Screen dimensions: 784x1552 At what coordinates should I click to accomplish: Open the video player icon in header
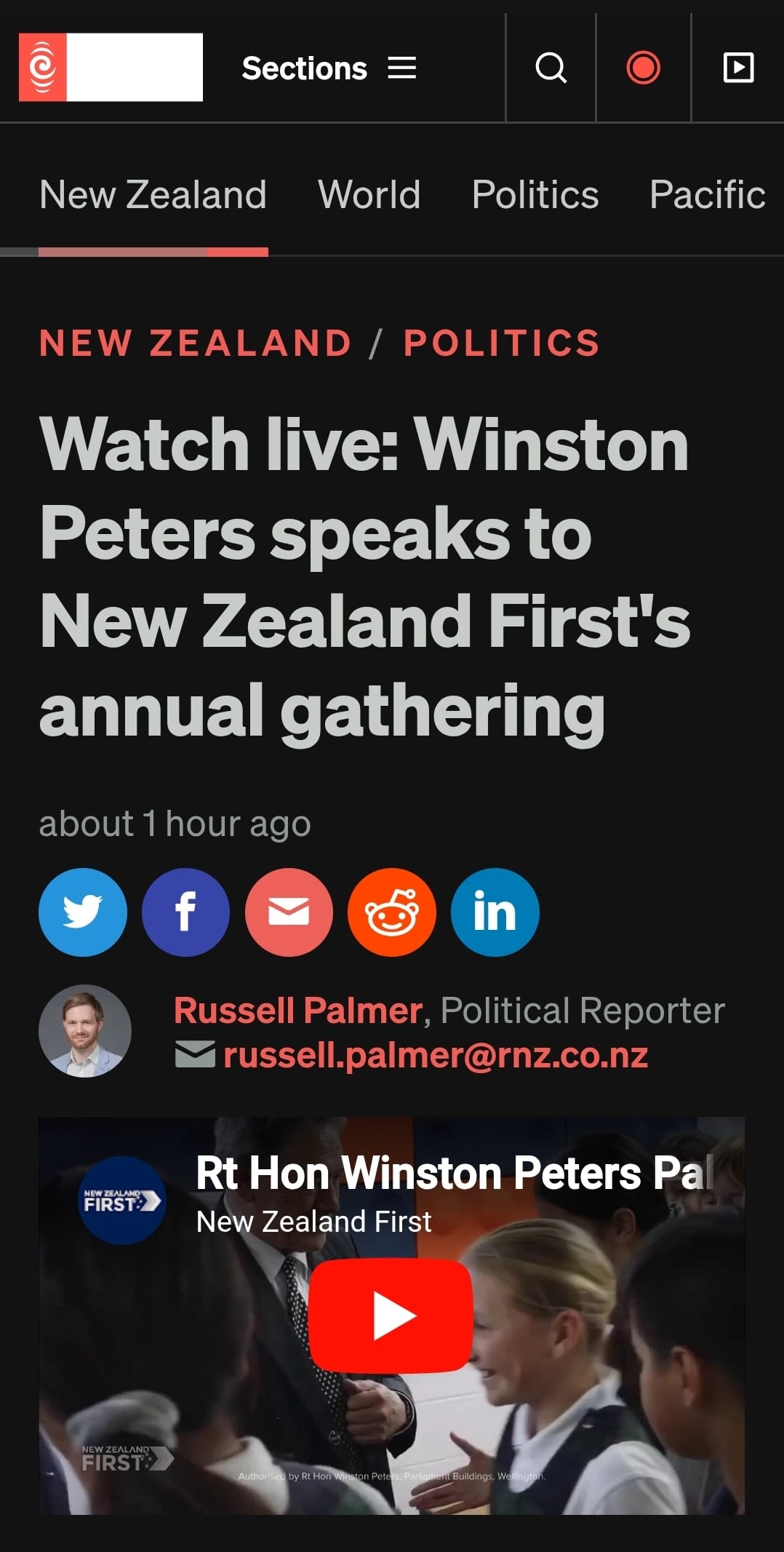coord(738,68)
